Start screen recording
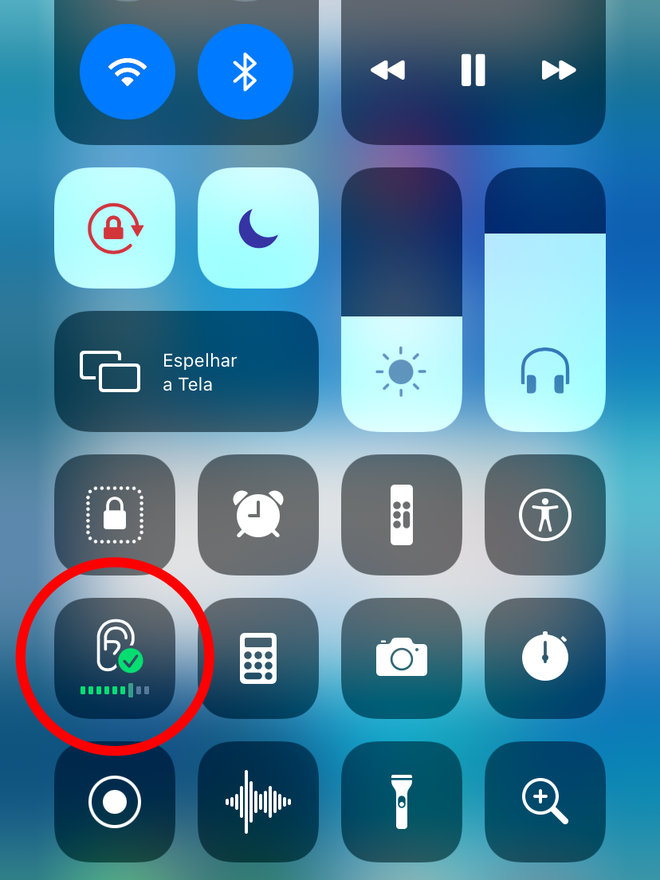 tap(115, 802)
